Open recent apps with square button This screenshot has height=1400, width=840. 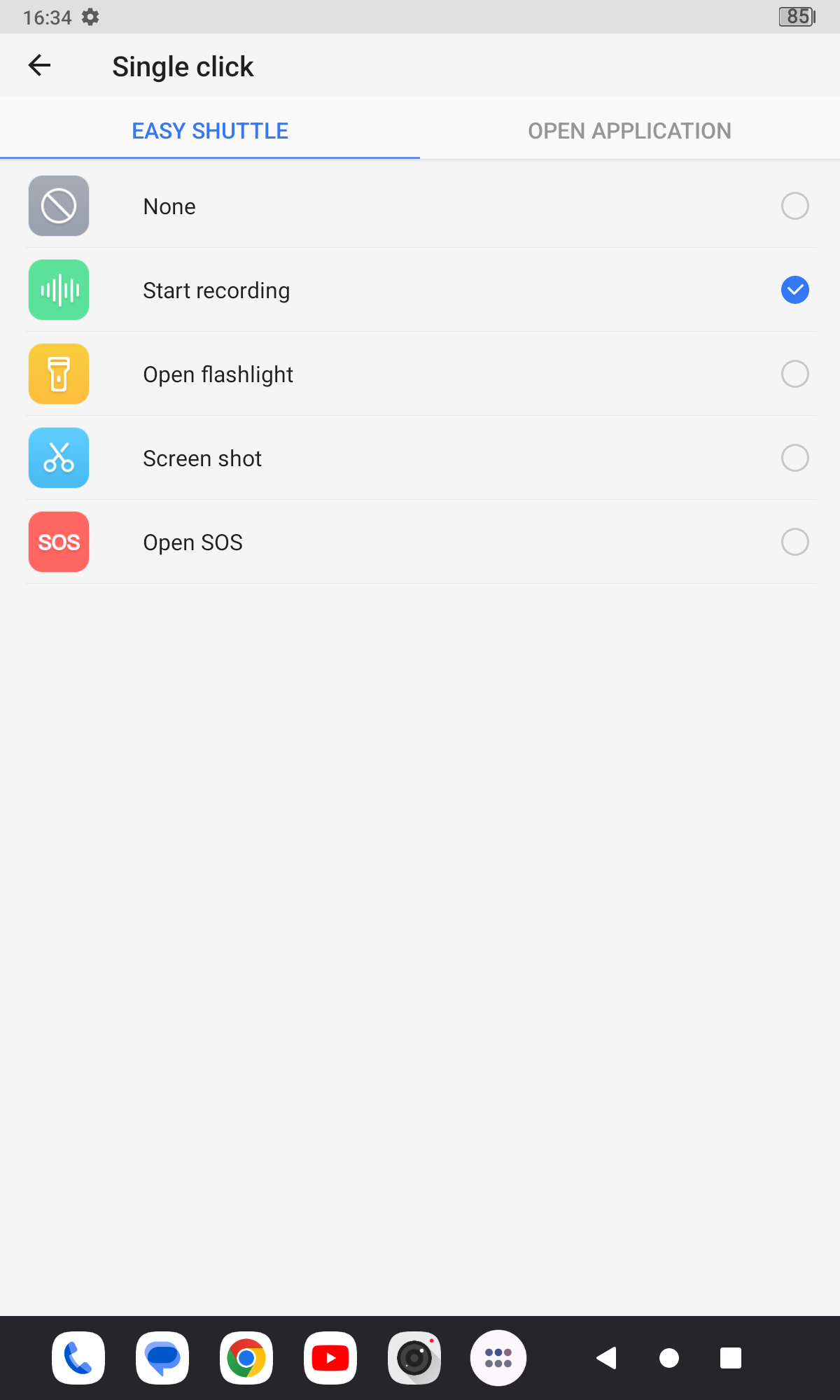tap(731, 1358)
